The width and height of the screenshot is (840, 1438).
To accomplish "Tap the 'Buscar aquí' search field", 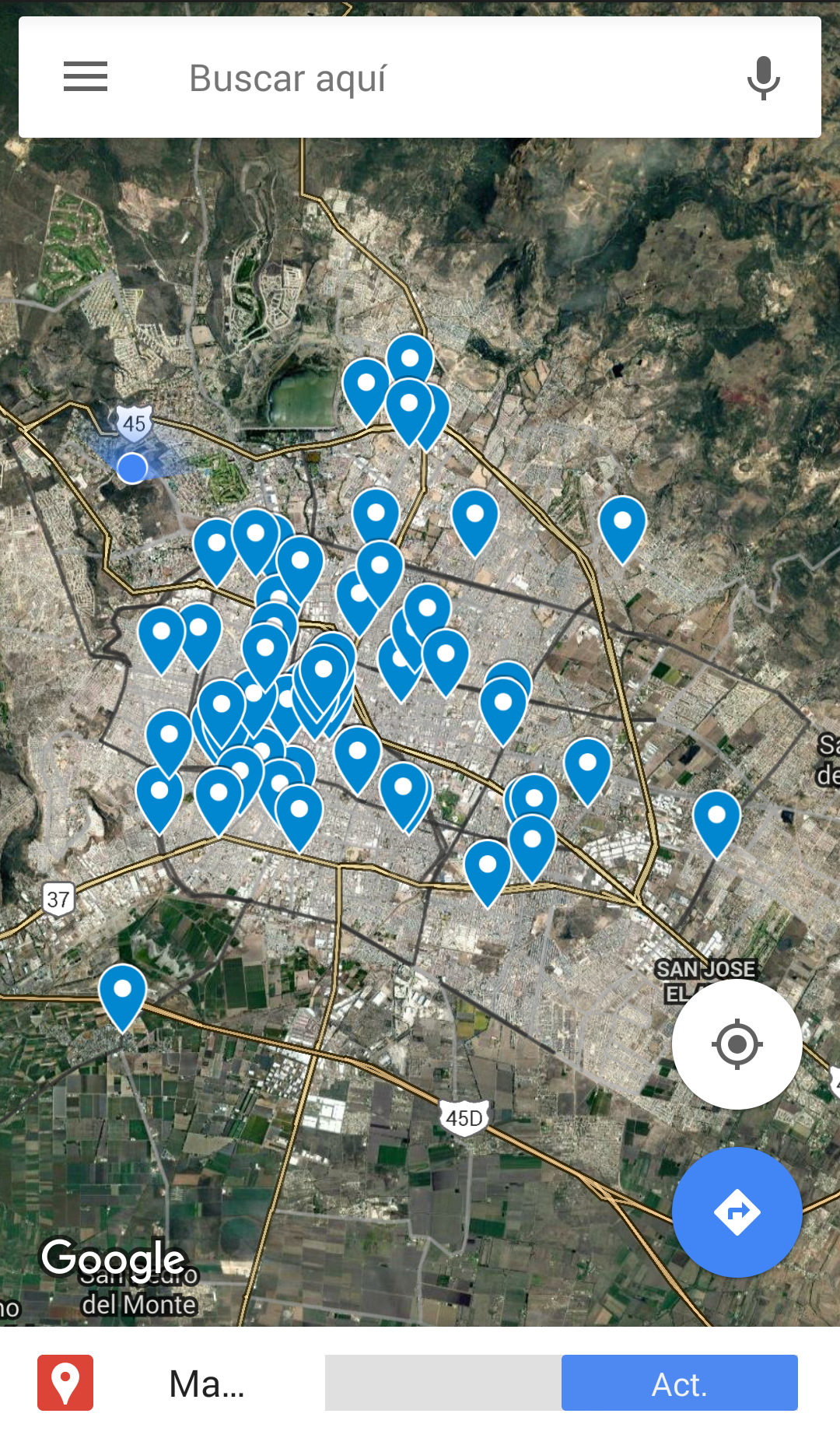I will click(x=420, y=78).
